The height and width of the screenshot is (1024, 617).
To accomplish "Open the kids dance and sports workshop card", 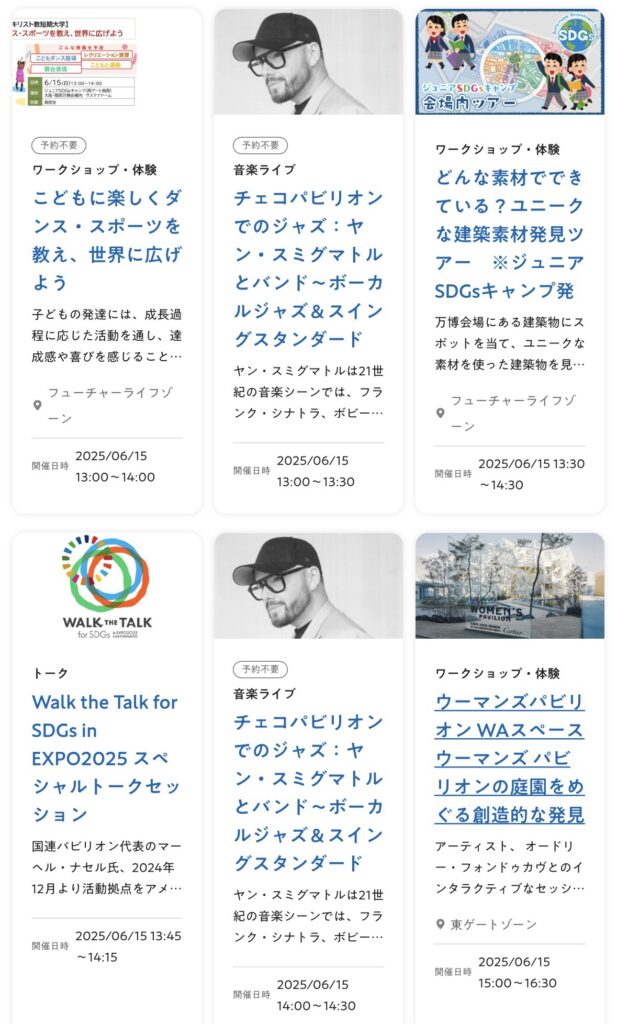I will tap(107, 238).
